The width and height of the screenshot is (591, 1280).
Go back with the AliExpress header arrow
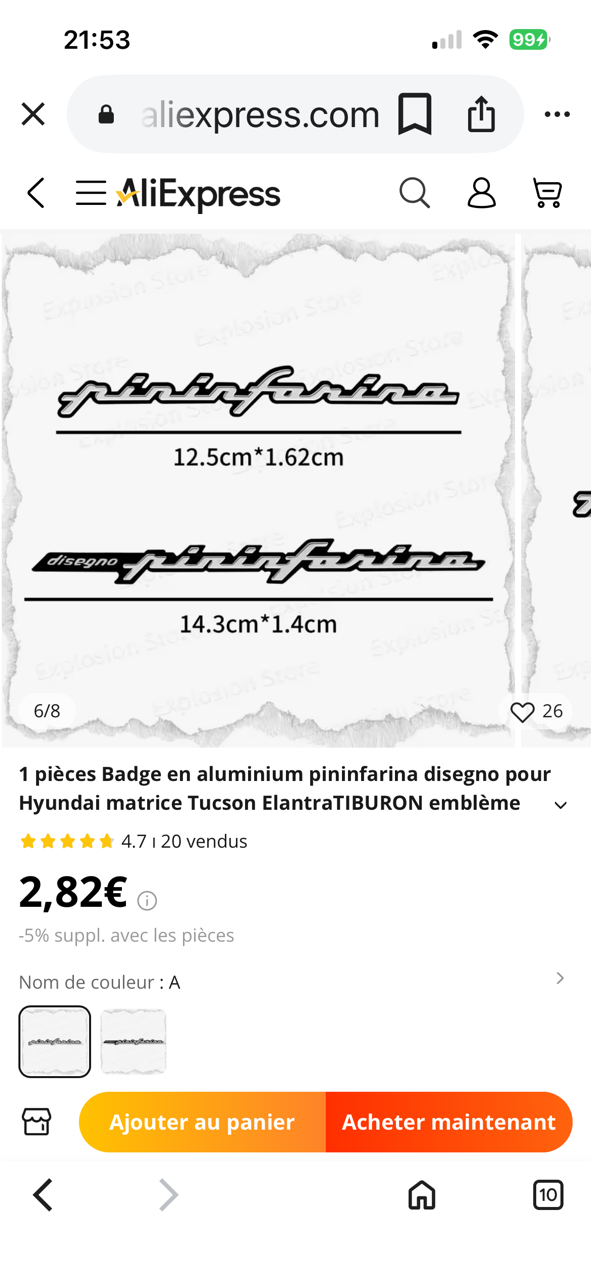[36, 193]
